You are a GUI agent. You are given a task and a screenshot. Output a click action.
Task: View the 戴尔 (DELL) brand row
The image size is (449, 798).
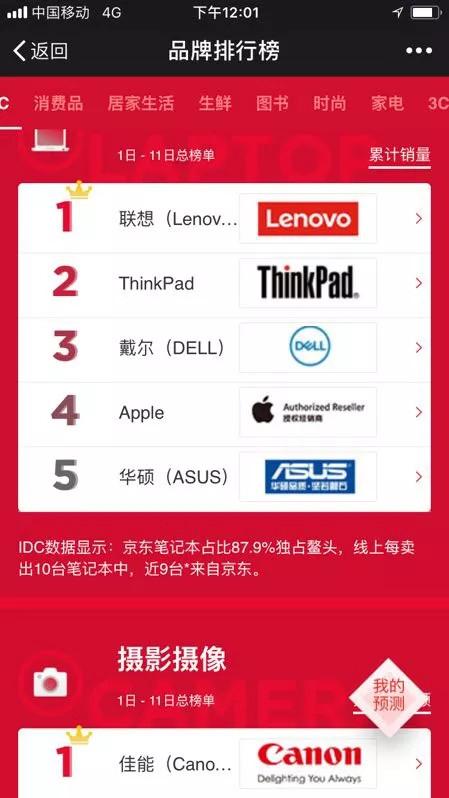(x=224, y=348)
